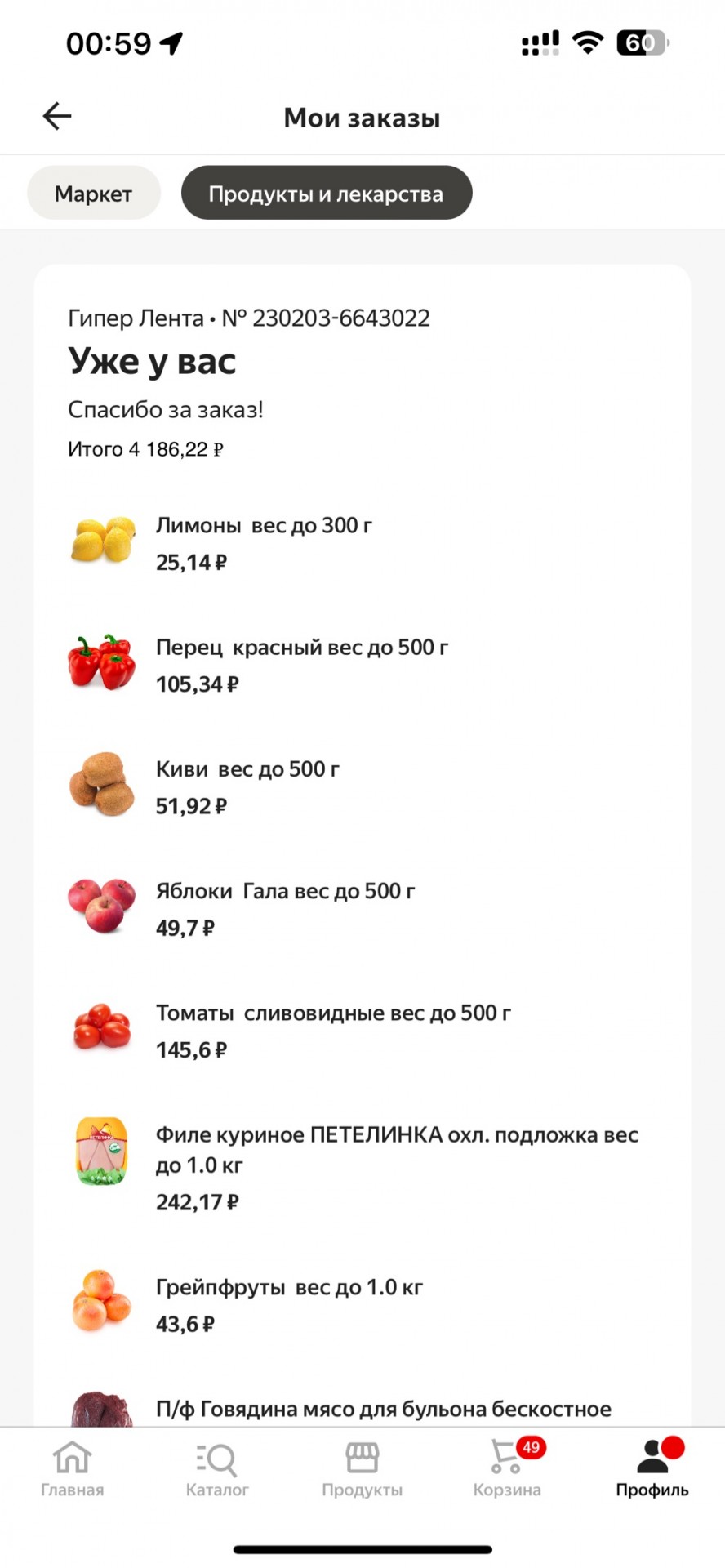Open the Лимоны item in the order

coord(362,542)
